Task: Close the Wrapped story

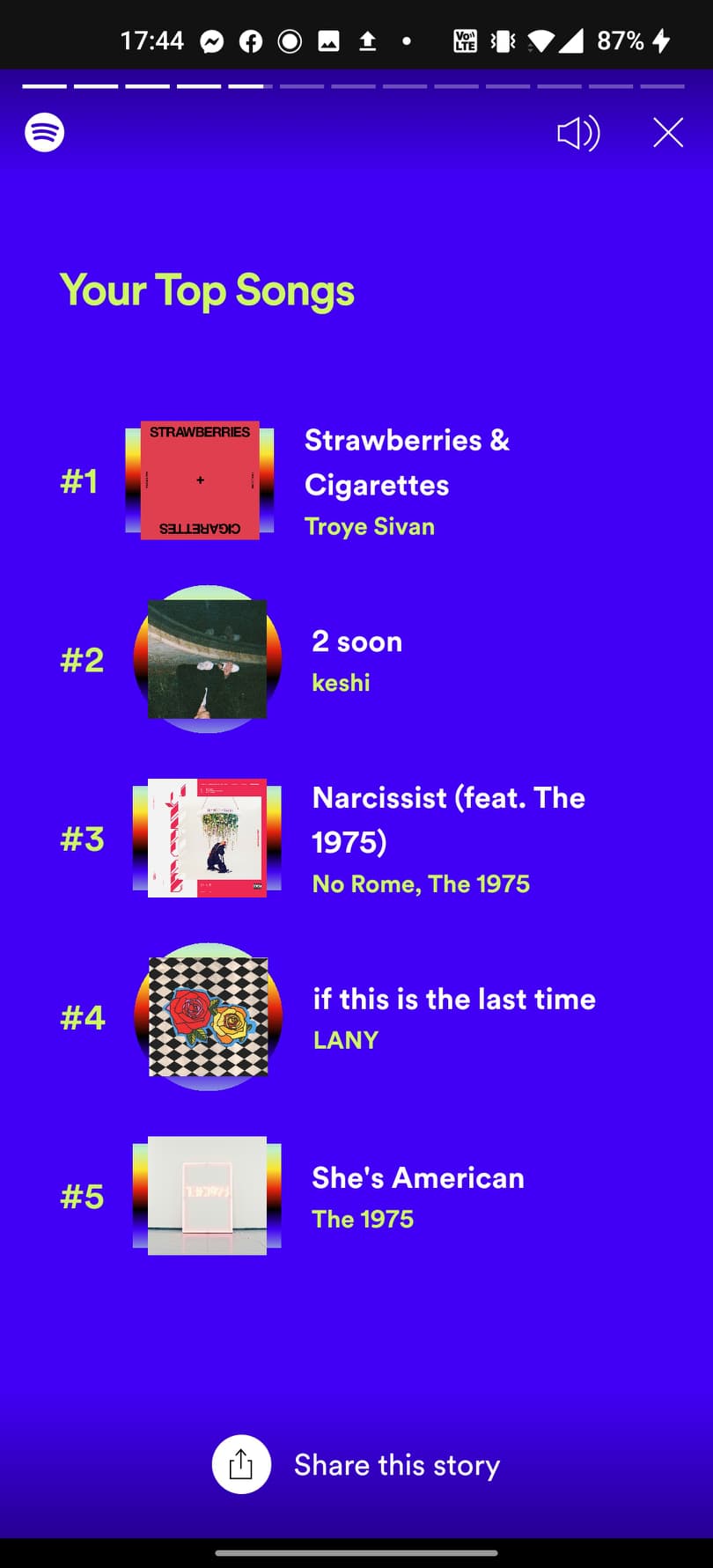Action: coord(668,133)
